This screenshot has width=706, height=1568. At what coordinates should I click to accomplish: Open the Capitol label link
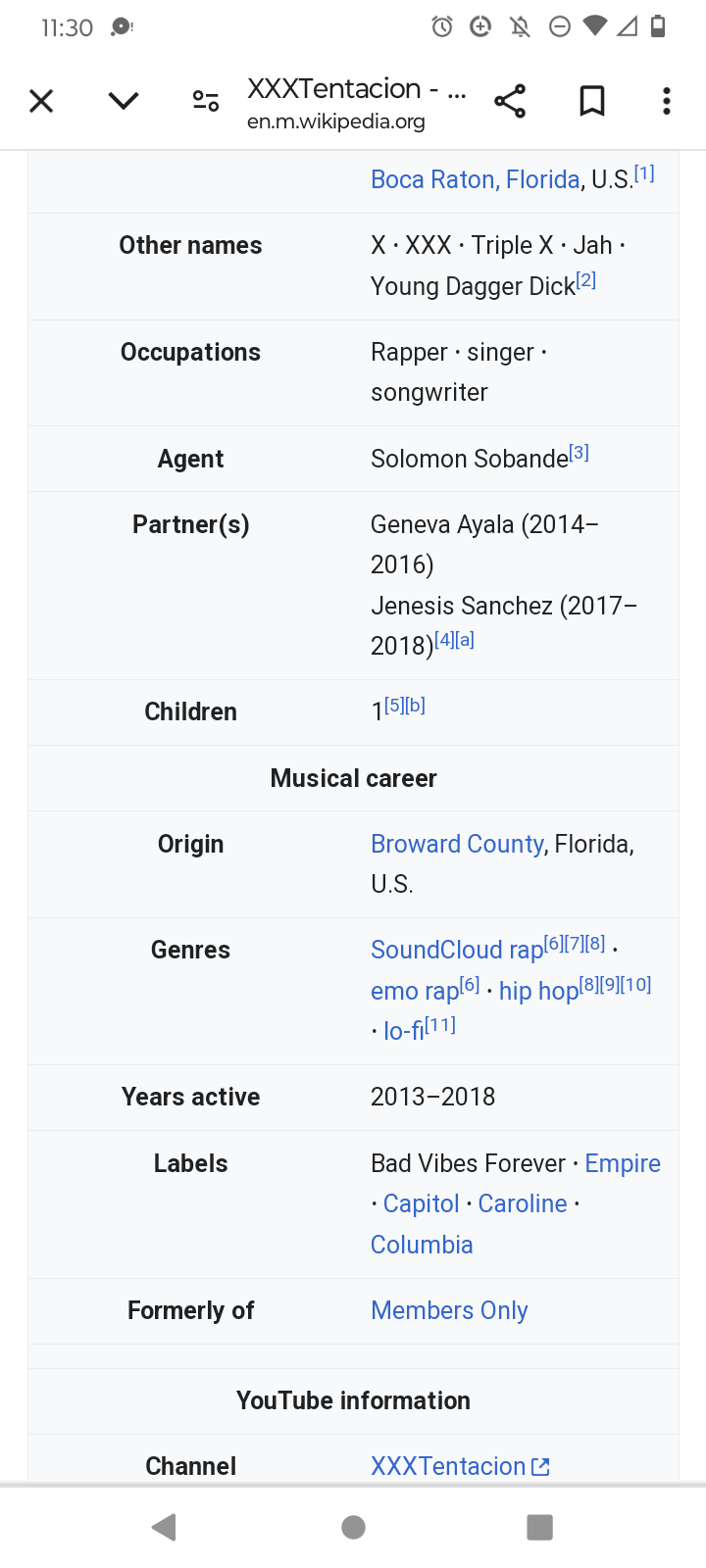[x=422, y=1203]
